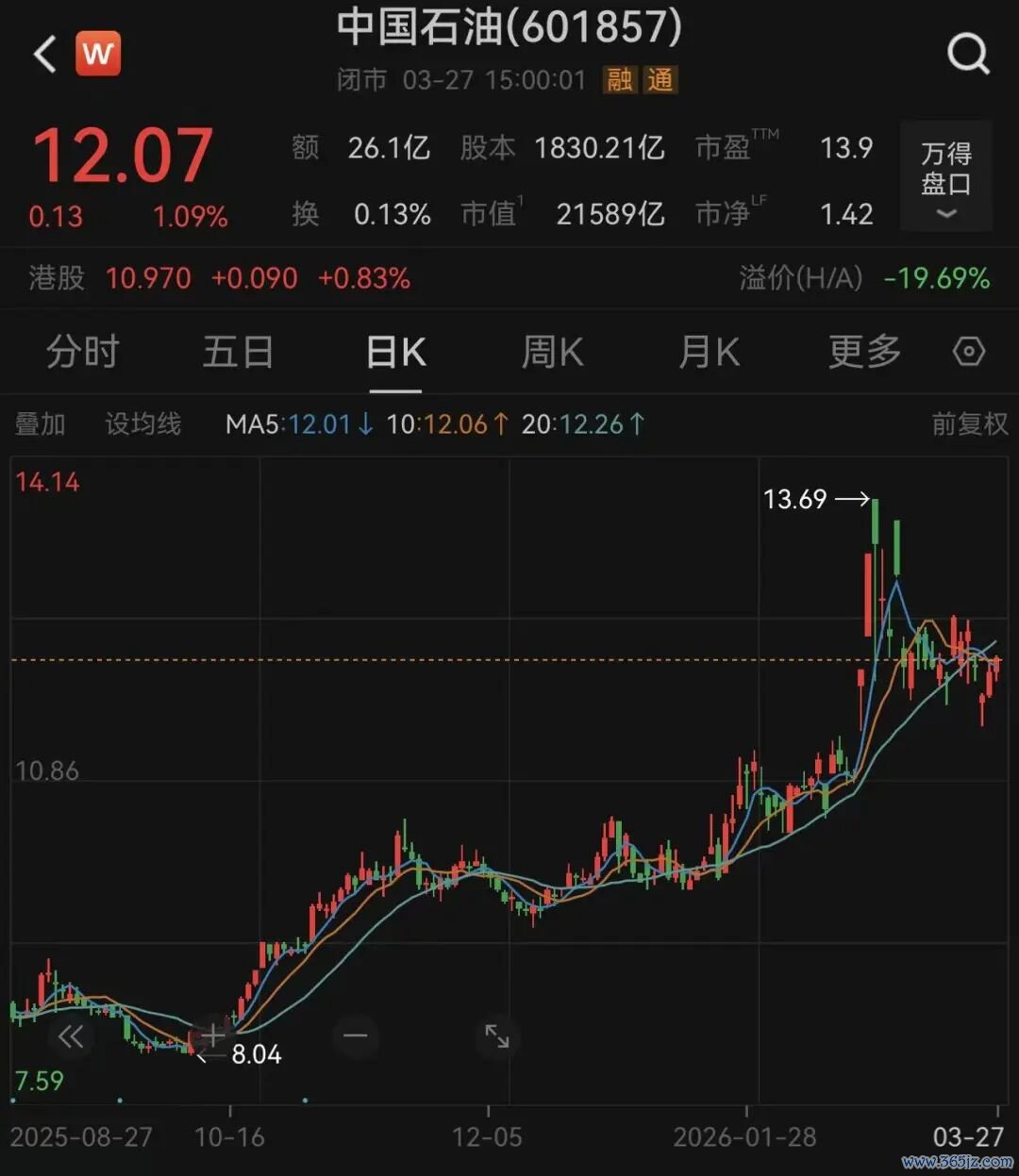Select the 日K chart tab
The image size is (1019, 1176).
pyautogui.click(x=395, y=353)
